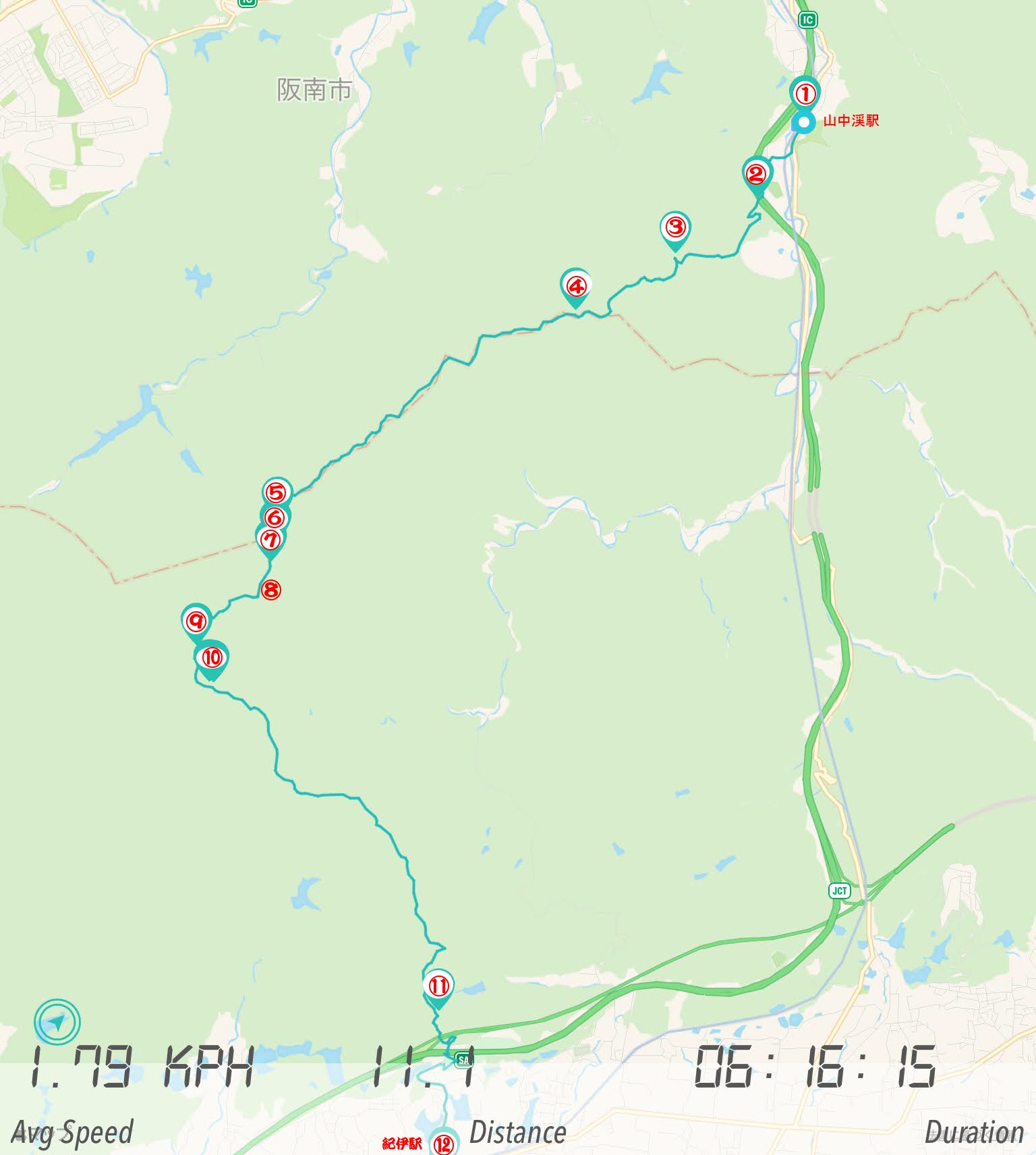Recenter the map with the location arrow
The image size is (1036, 1155).
pos(57,1022)
